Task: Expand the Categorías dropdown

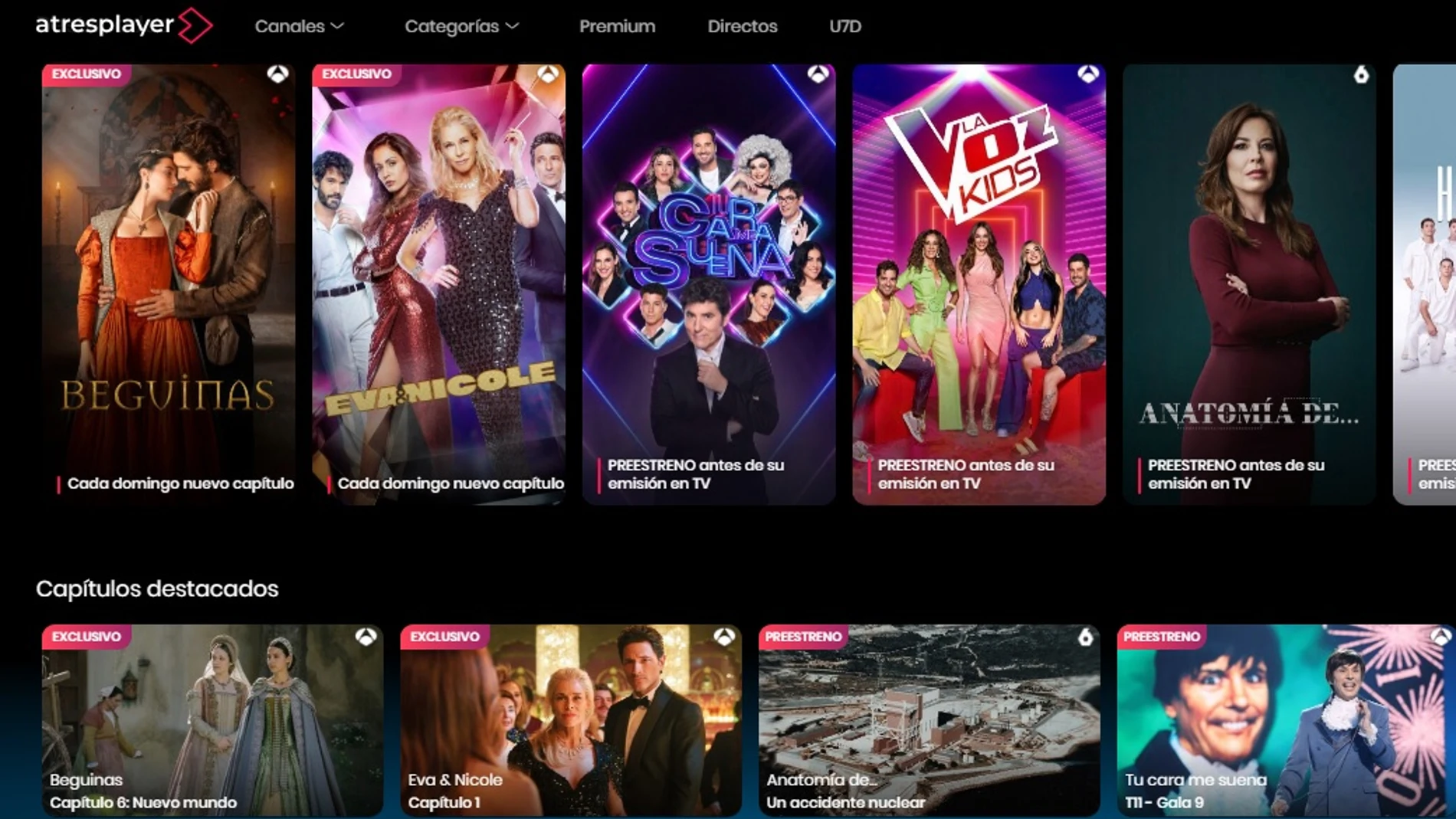Action: (461, 26)
